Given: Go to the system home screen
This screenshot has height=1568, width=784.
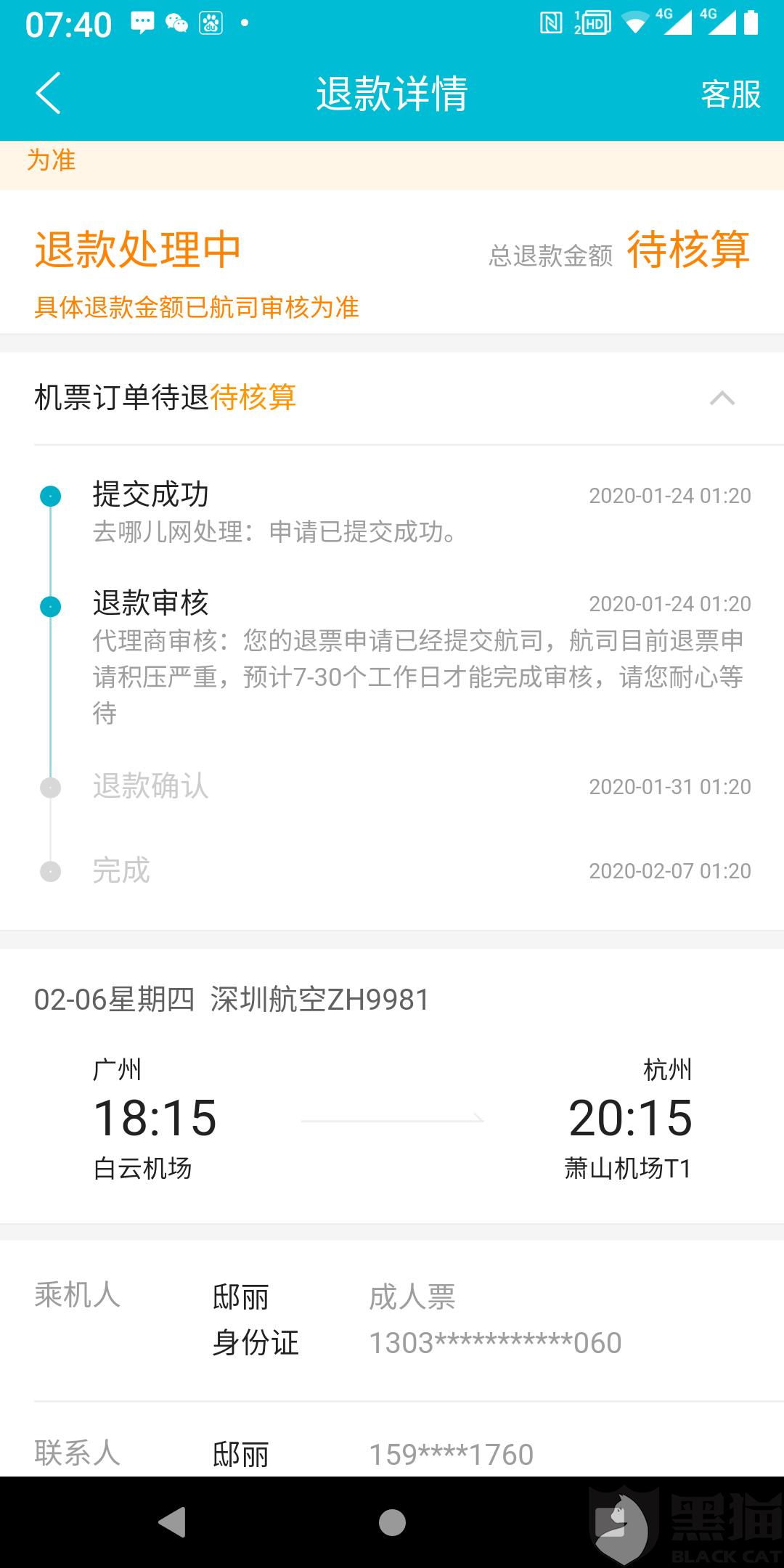Looking at the screenshot, I should 392,1522.
